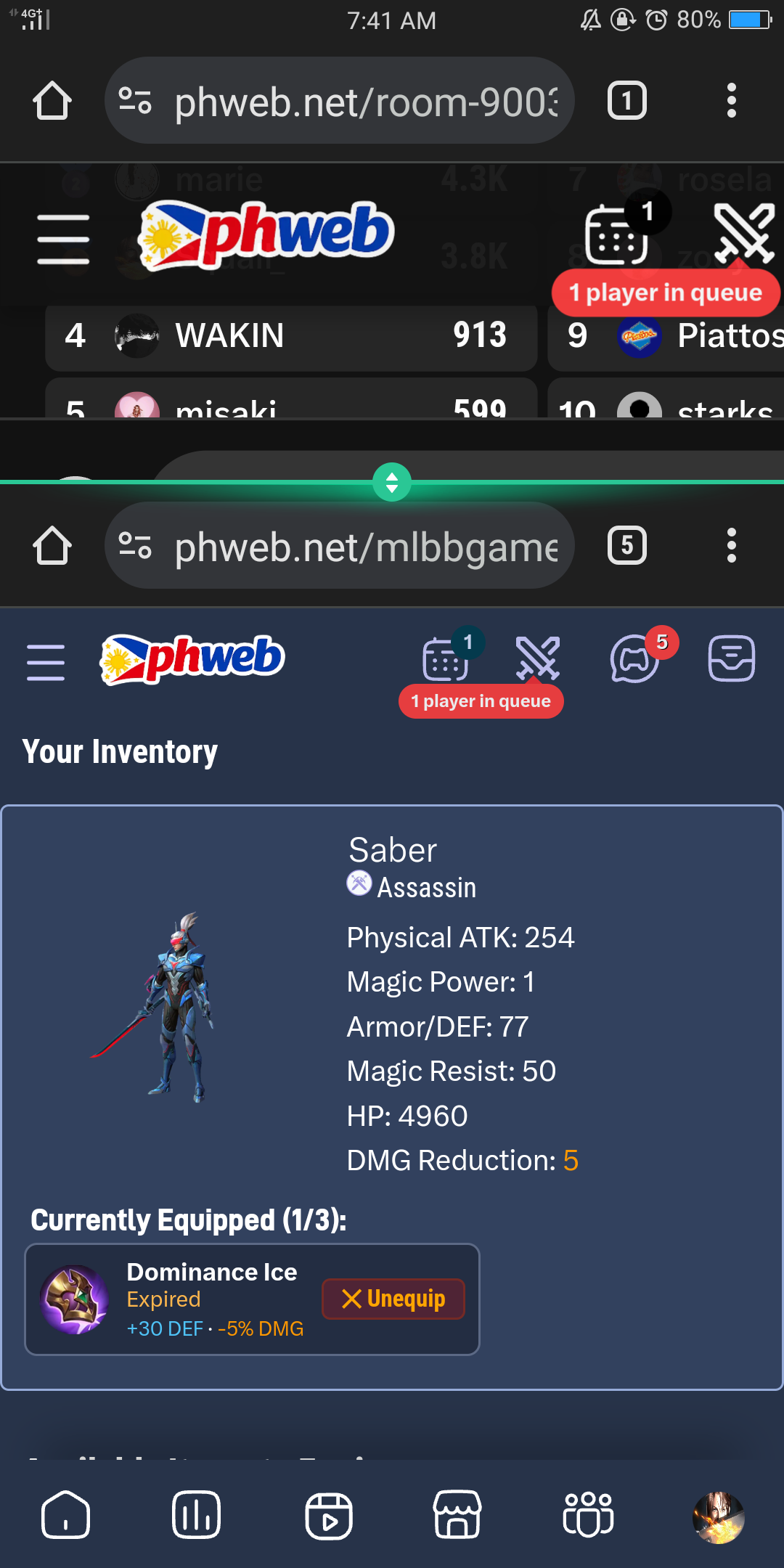Open the calendar events icon in lower window

(446, 659)
